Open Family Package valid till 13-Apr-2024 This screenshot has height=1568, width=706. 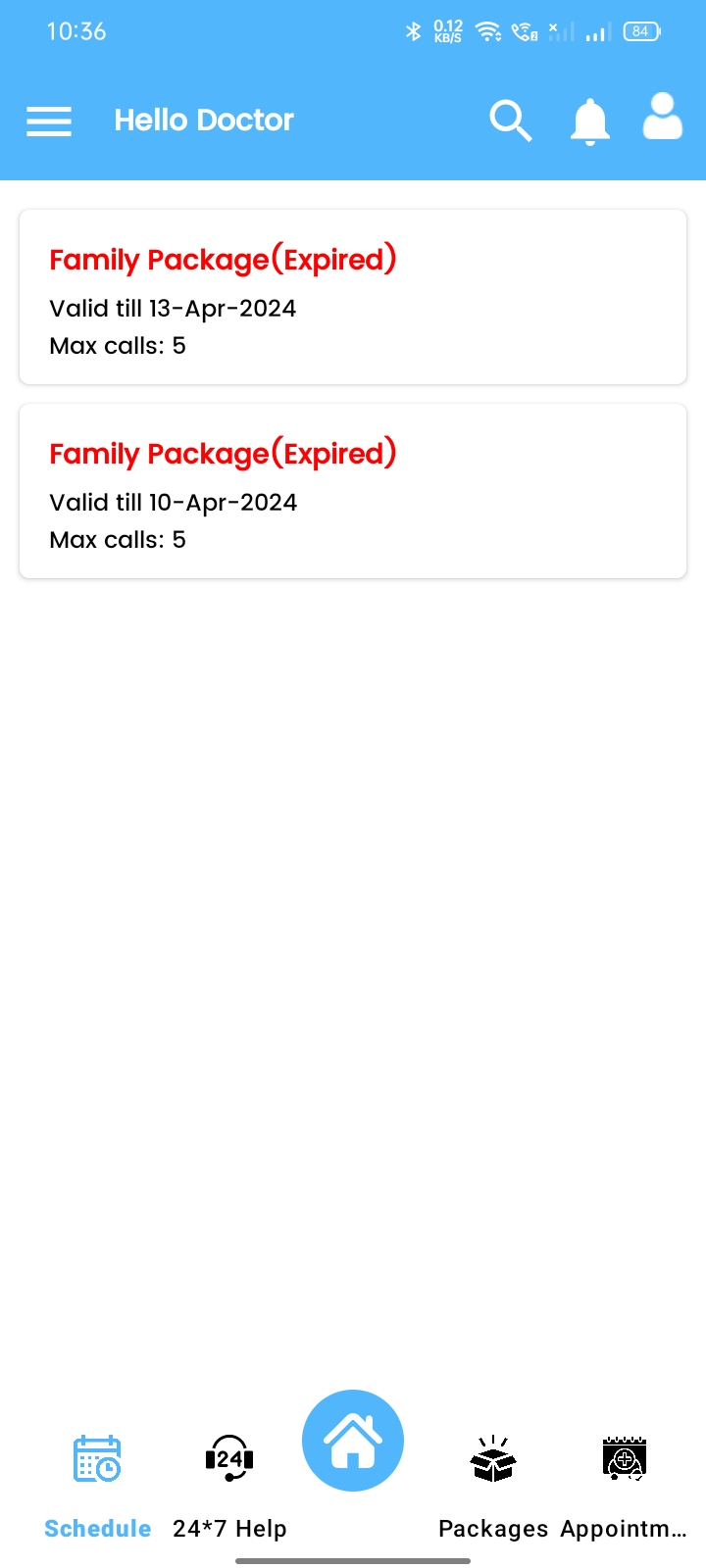(353, 297)
